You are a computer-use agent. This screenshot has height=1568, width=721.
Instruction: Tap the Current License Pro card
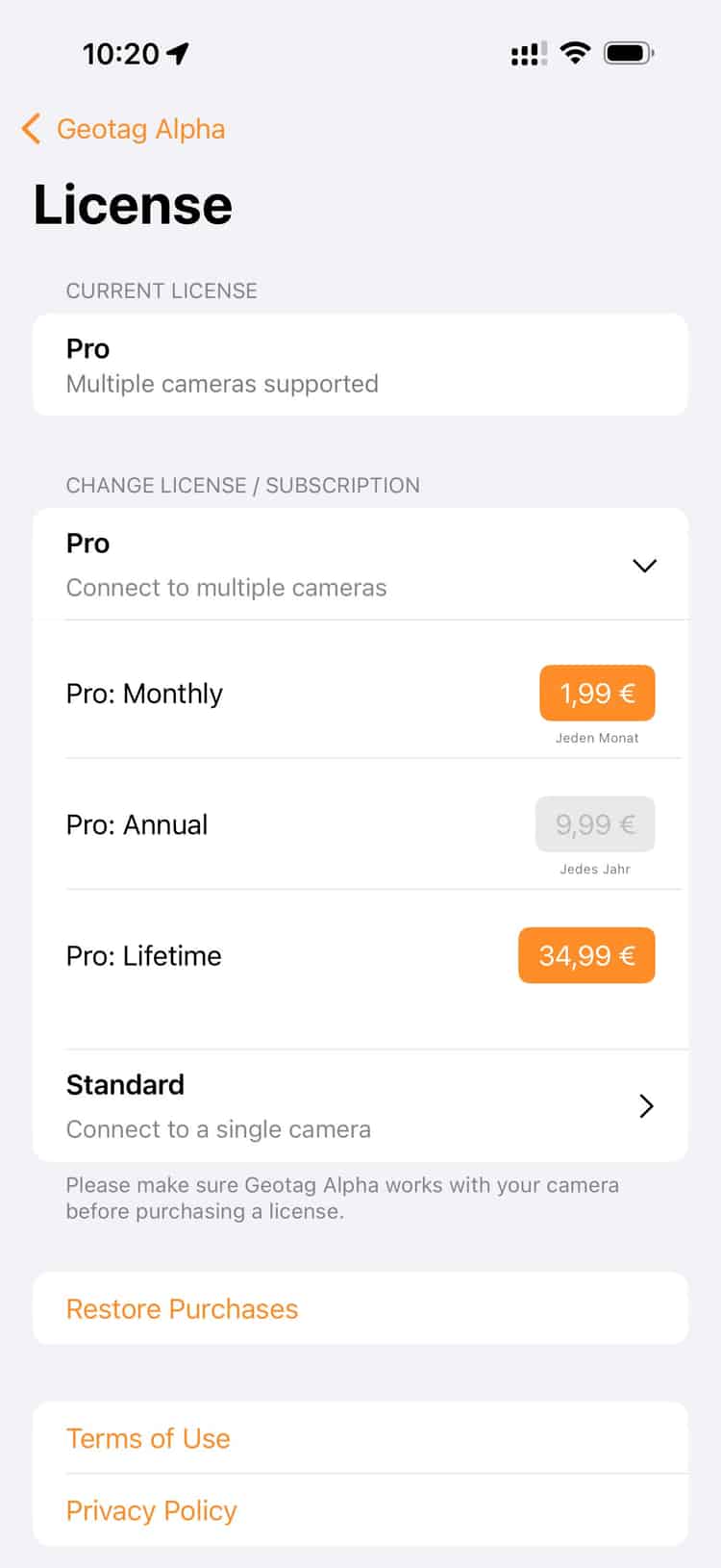click(360, 364)
